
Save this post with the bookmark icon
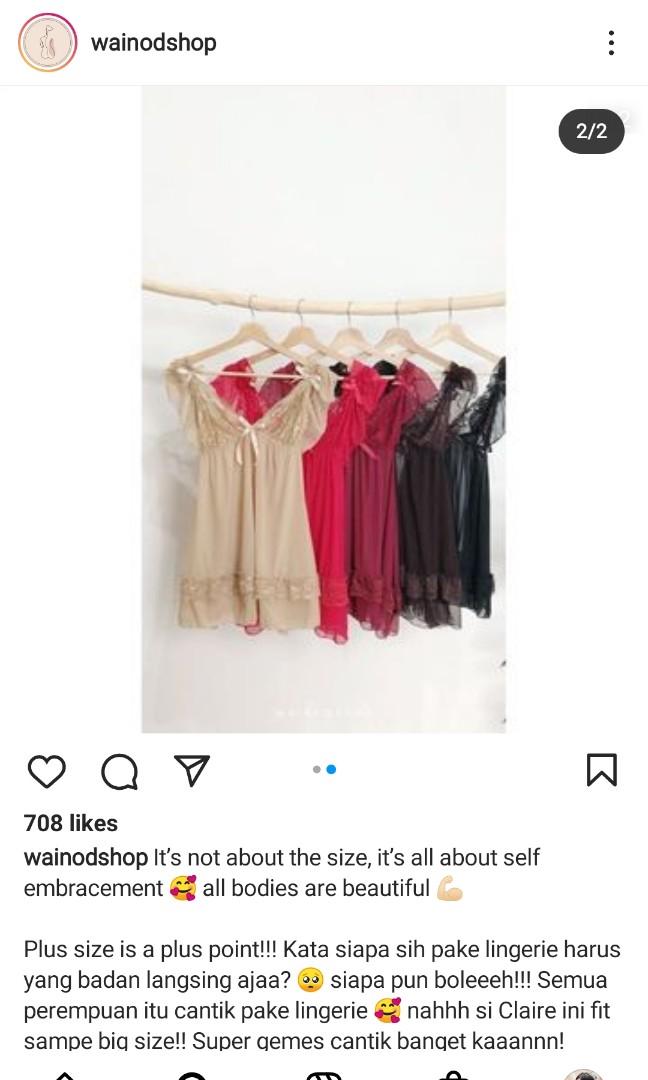point(601,769)
